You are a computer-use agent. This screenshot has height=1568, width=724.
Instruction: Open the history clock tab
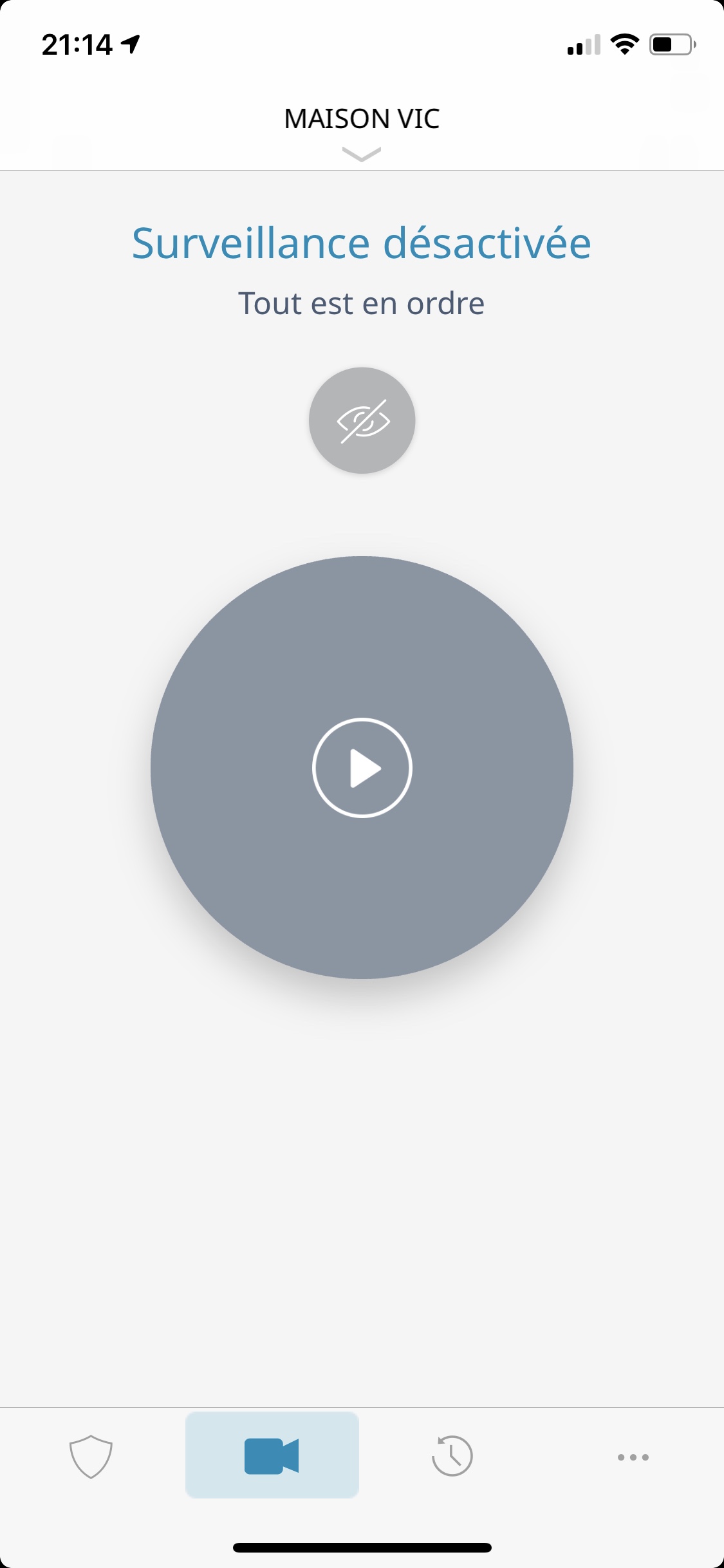[452, 1456]
